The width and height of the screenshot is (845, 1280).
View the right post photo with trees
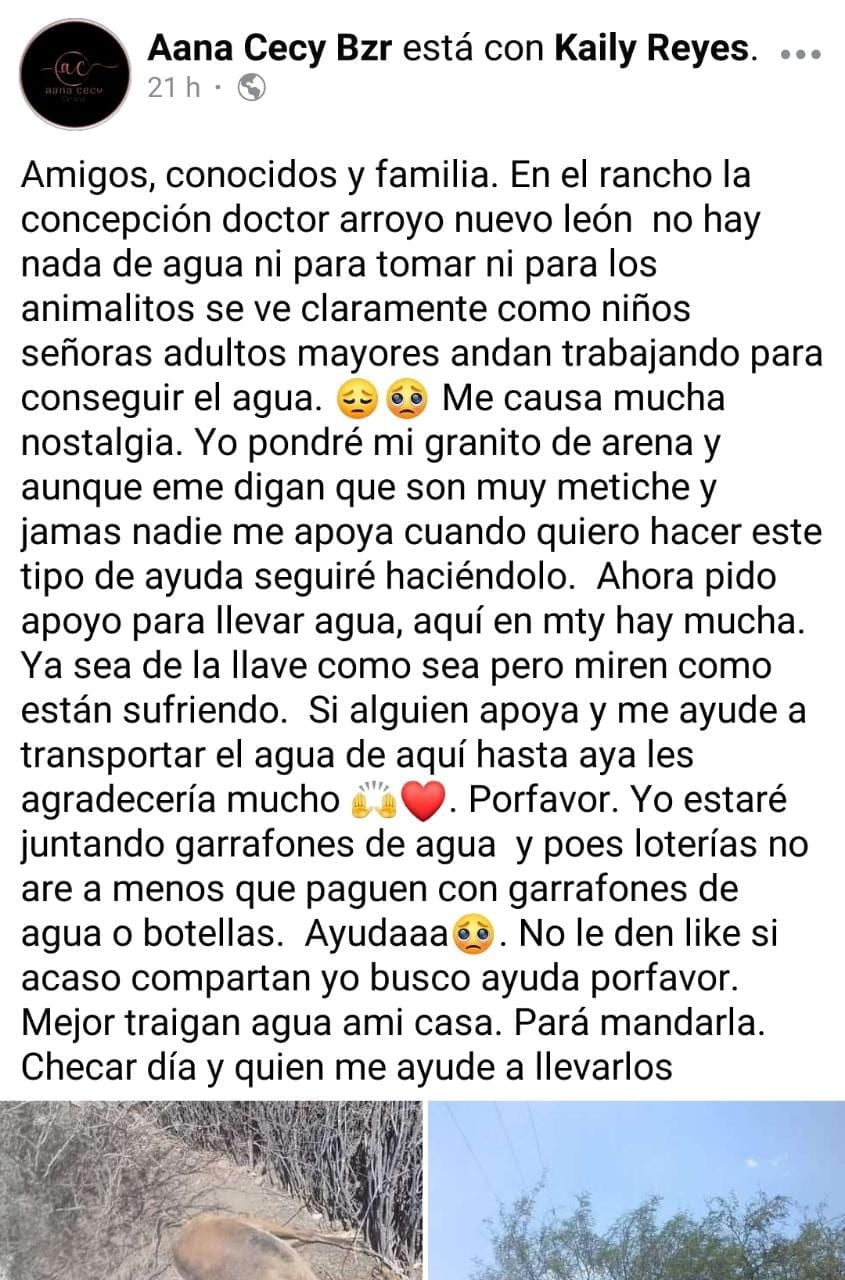pos(636,1190)
